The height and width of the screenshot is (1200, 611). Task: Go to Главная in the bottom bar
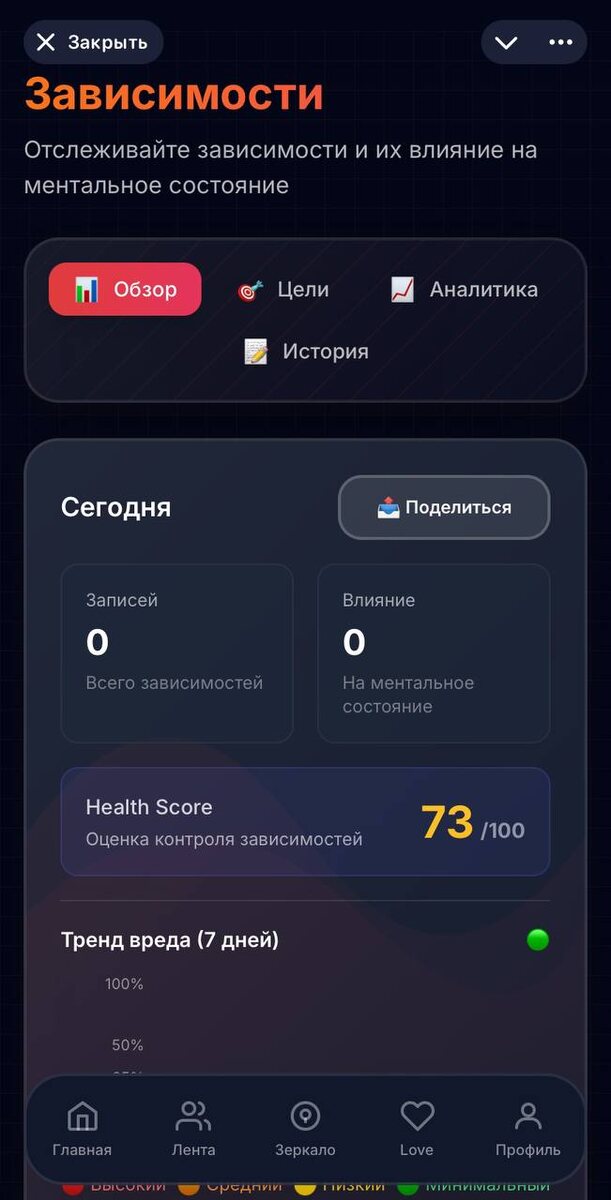82,1129
